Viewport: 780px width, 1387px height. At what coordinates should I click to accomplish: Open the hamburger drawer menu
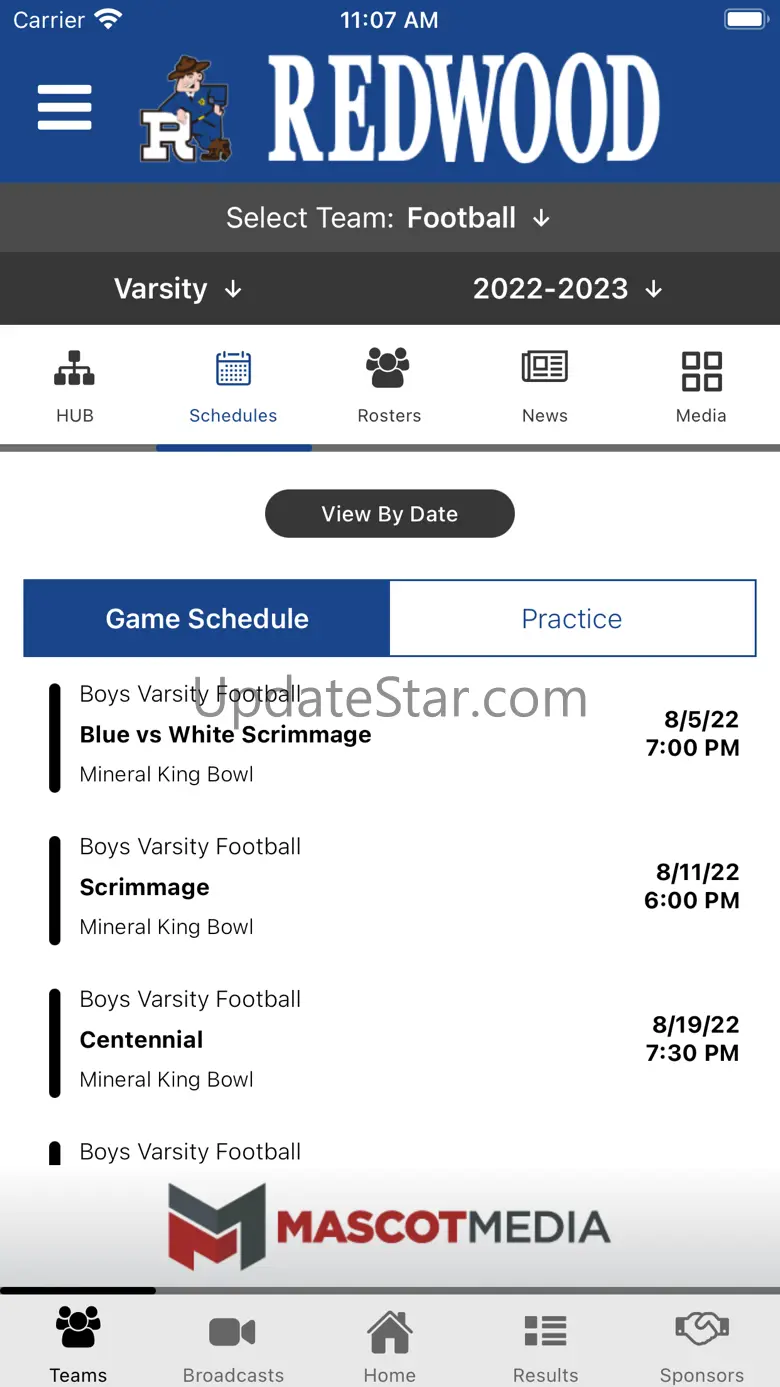65,108
